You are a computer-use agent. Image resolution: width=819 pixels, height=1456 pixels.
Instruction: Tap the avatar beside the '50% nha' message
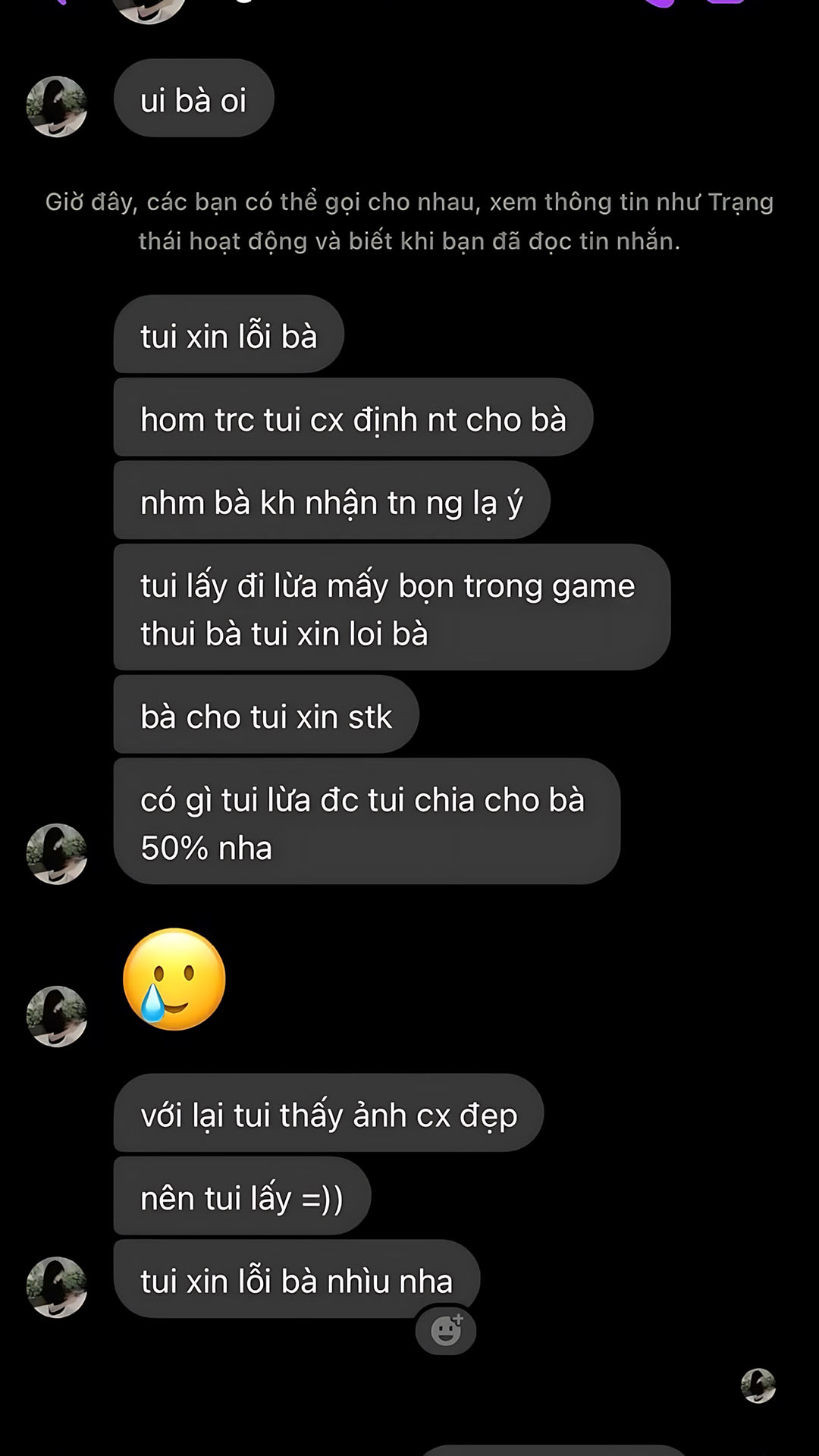tap(57, 853)
